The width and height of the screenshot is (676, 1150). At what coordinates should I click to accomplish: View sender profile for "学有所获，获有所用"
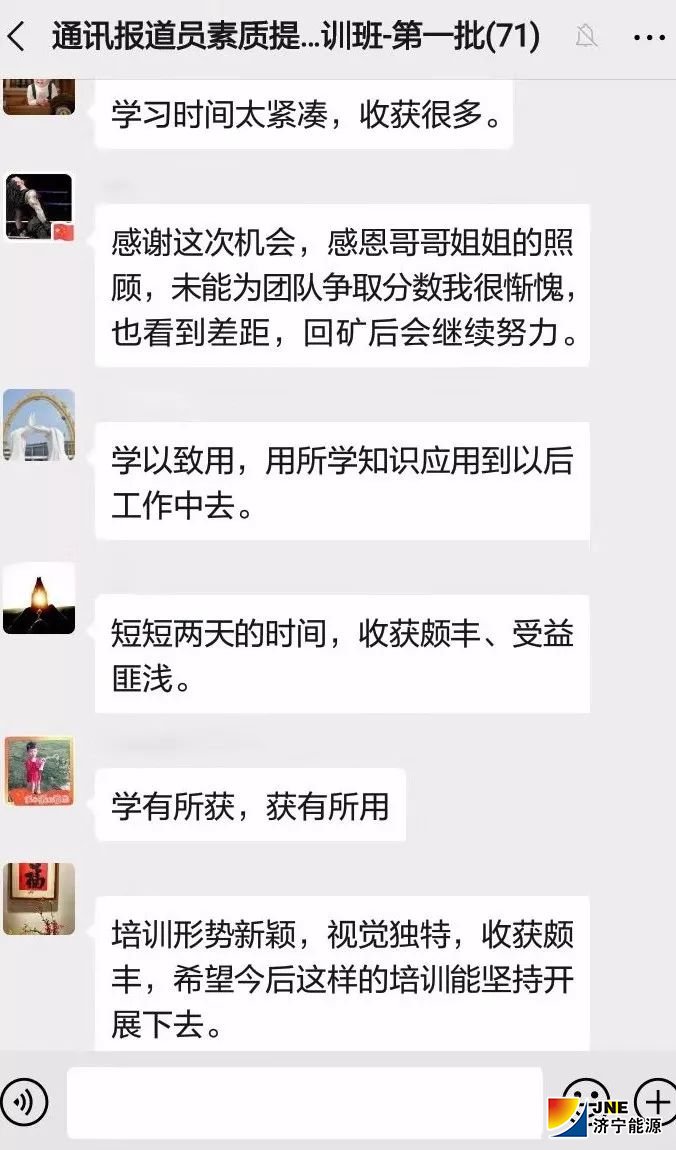tap(39, 771)
